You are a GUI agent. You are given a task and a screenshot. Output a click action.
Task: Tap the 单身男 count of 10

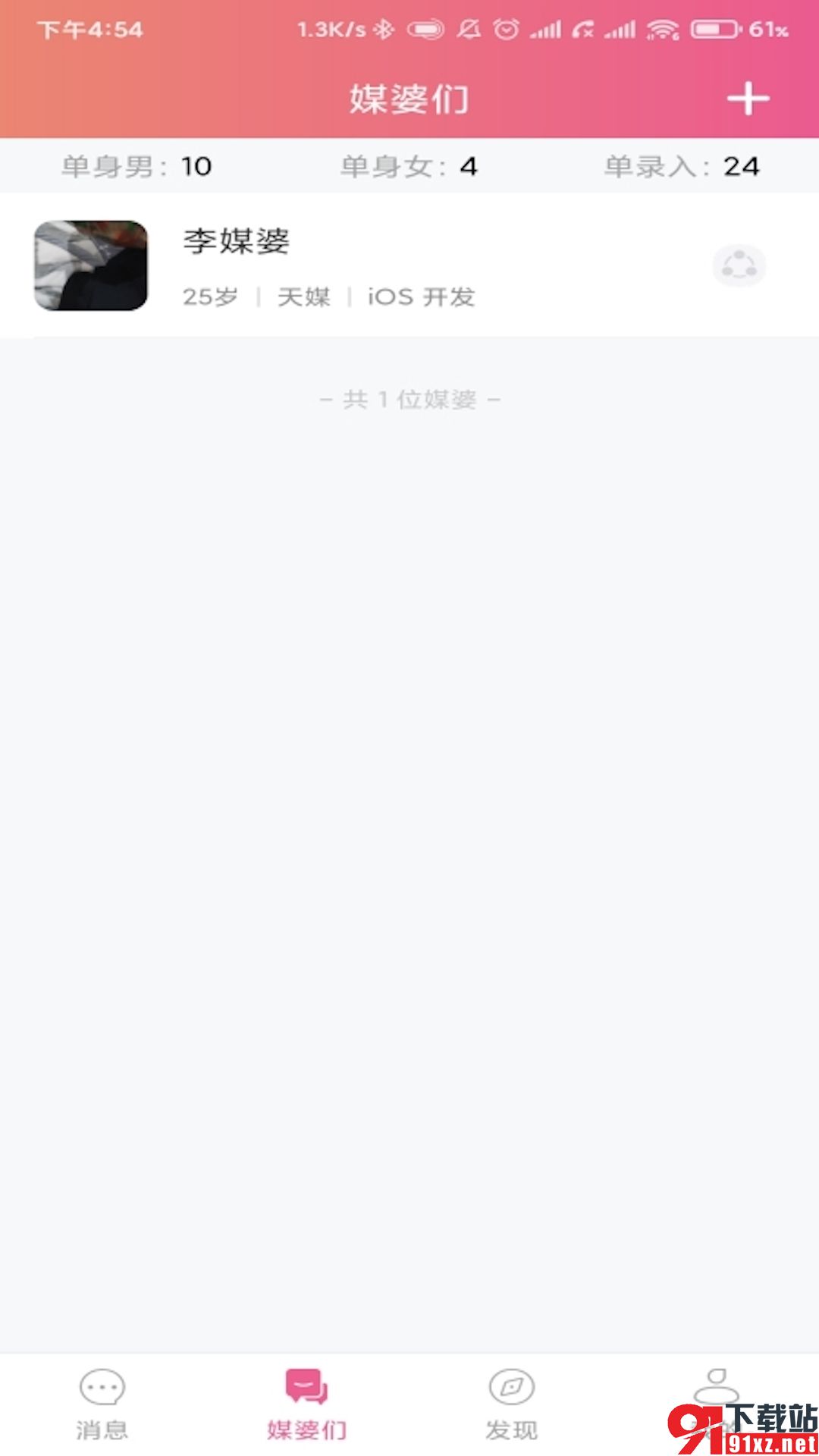pyautogui.click(x=136, y=165)
